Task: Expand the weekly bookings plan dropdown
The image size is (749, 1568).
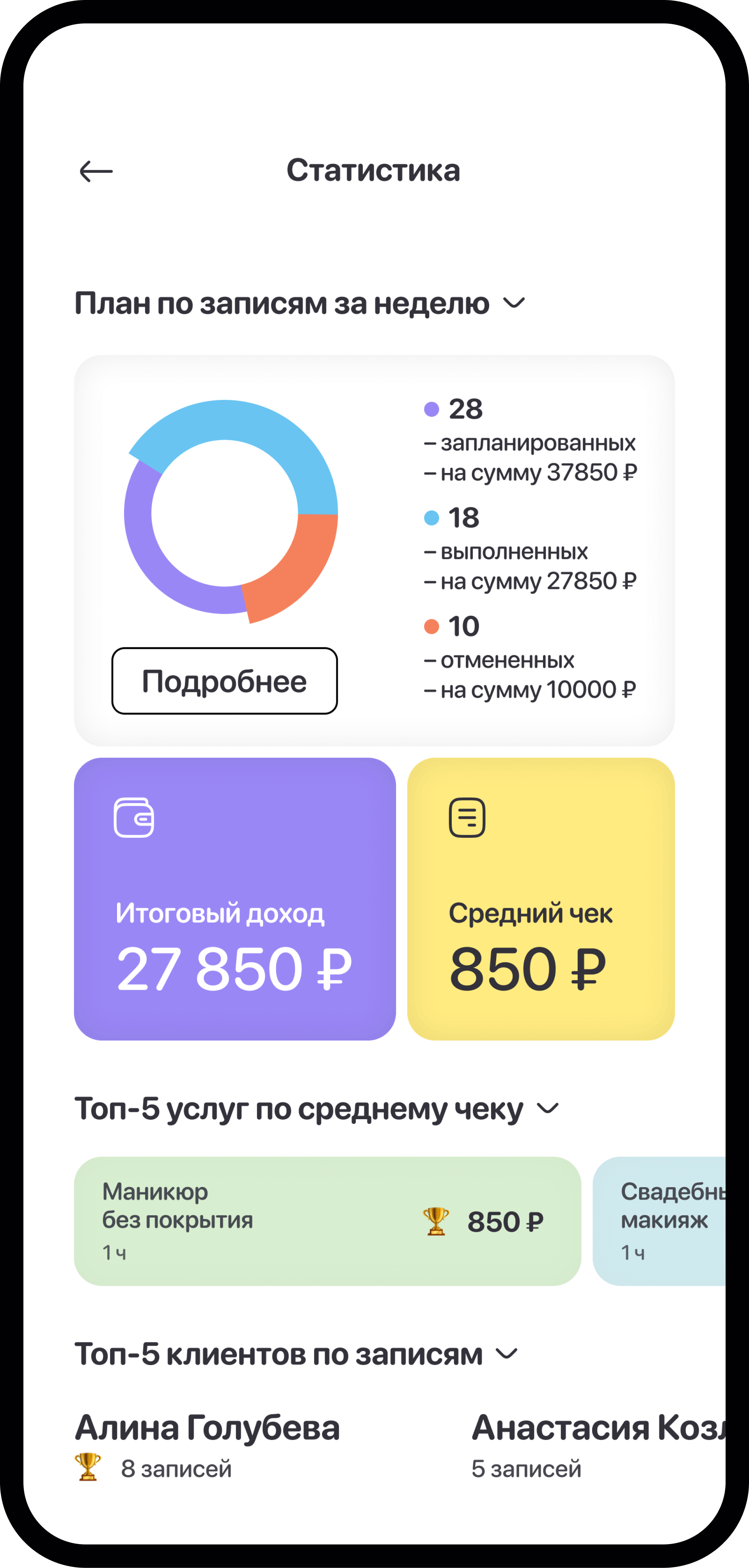Action: pyautogui.click(x=514, y=303)
